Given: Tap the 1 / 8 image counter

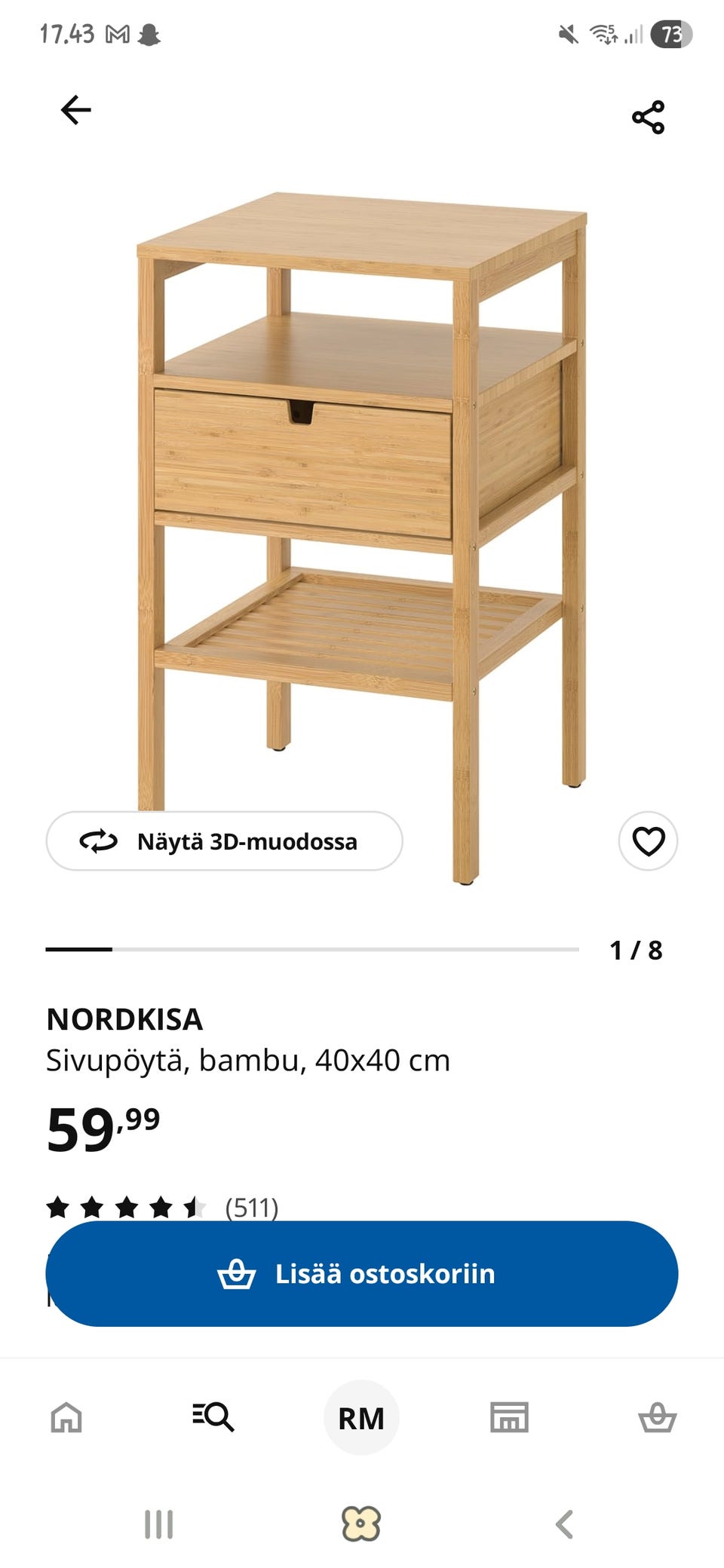Looking at the screenshot, I should pos(637,951).
